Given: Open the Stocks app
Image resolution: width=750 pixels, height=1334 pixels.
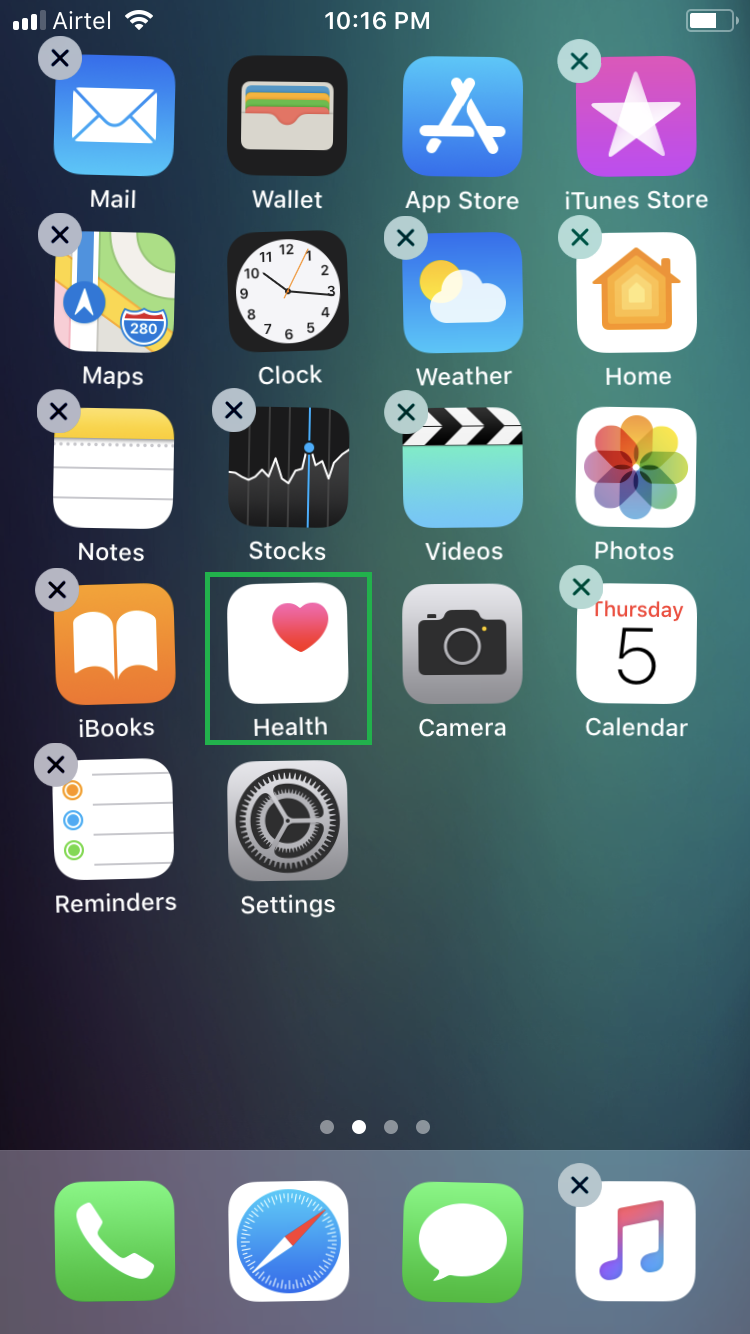Looking at the screenshot, I should click(x=287, y=467).
